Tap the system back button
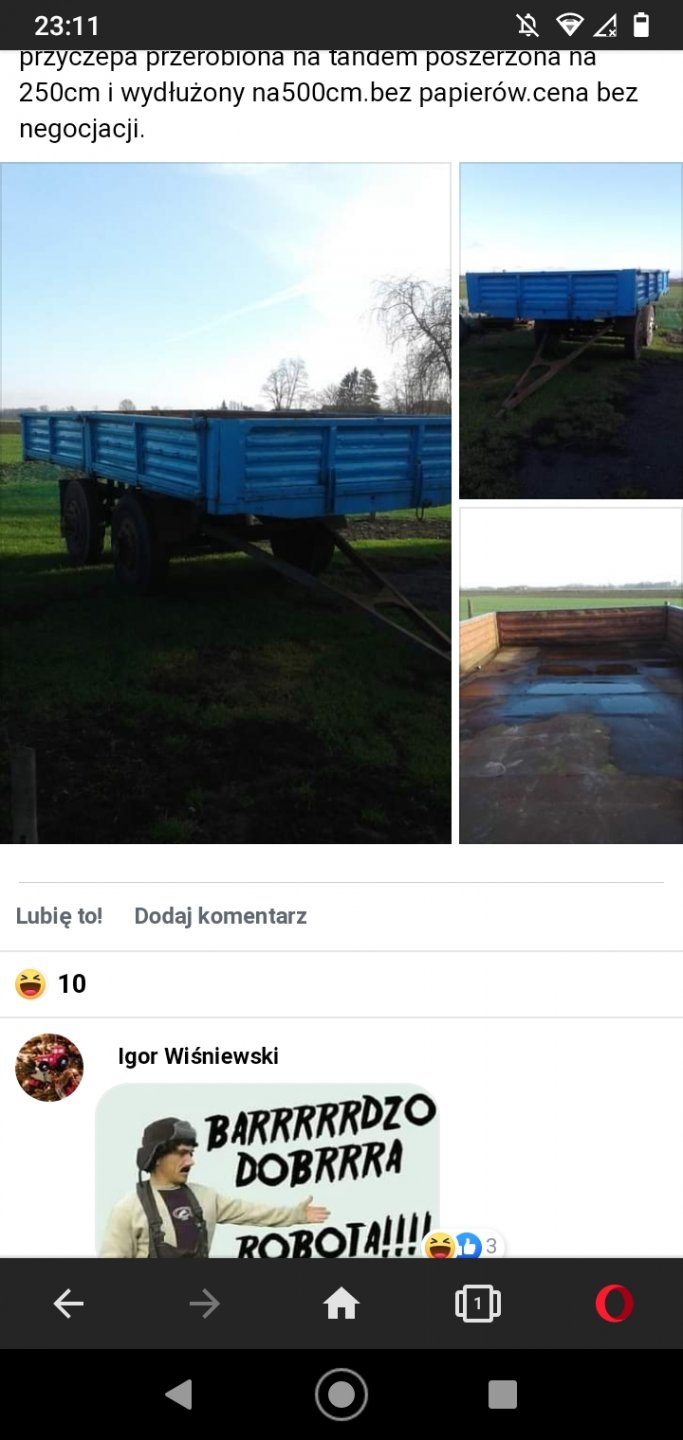 [178, 1394]
